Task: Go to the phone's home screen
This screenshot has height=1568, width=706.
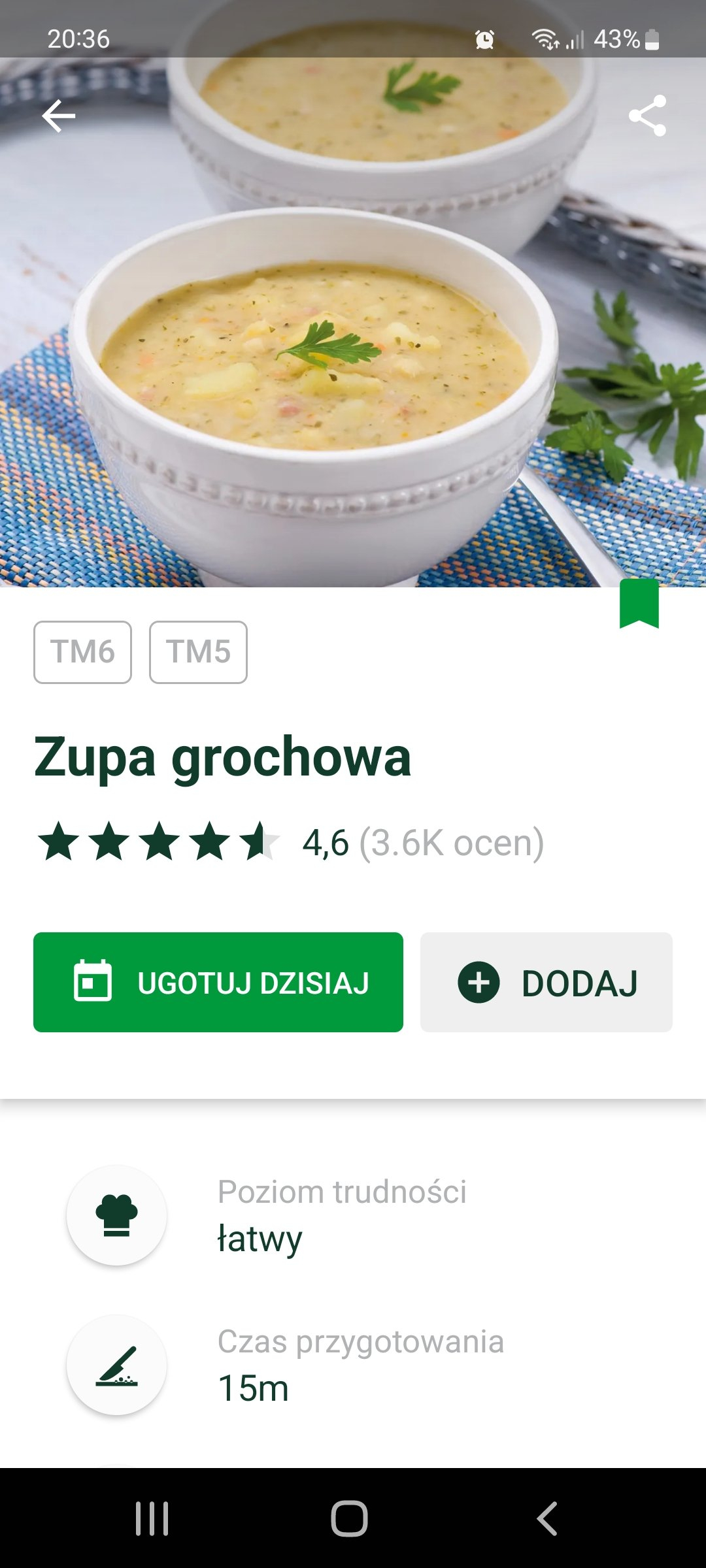Action: (x=350, y=1518)
